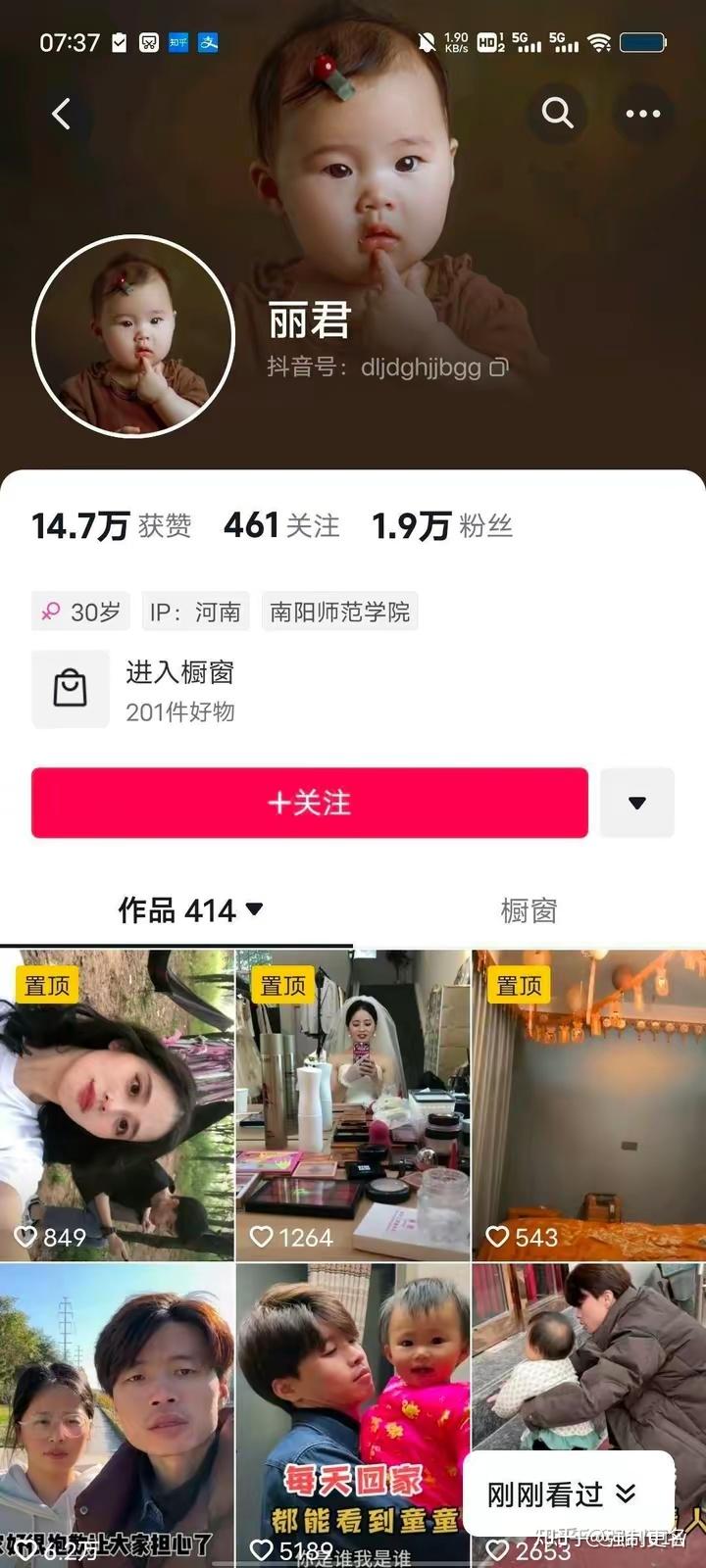Image resolution: width=706 pixels, height=1568 pixels.
Task: Open the three-dot overflow menu
Action: [643, 114]
